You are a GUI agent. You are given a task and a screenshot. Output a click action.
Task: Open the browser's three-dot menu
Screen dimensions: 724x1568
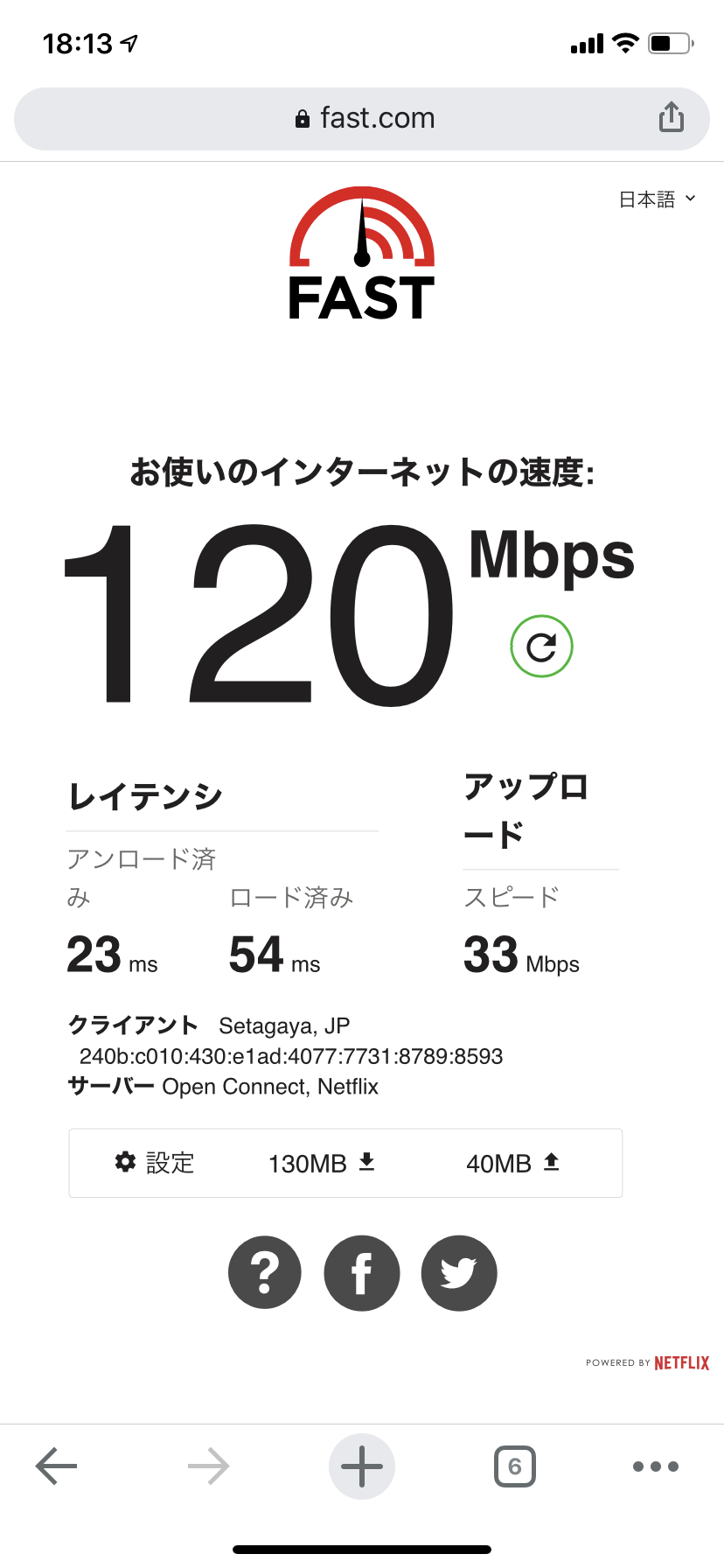656,1466
